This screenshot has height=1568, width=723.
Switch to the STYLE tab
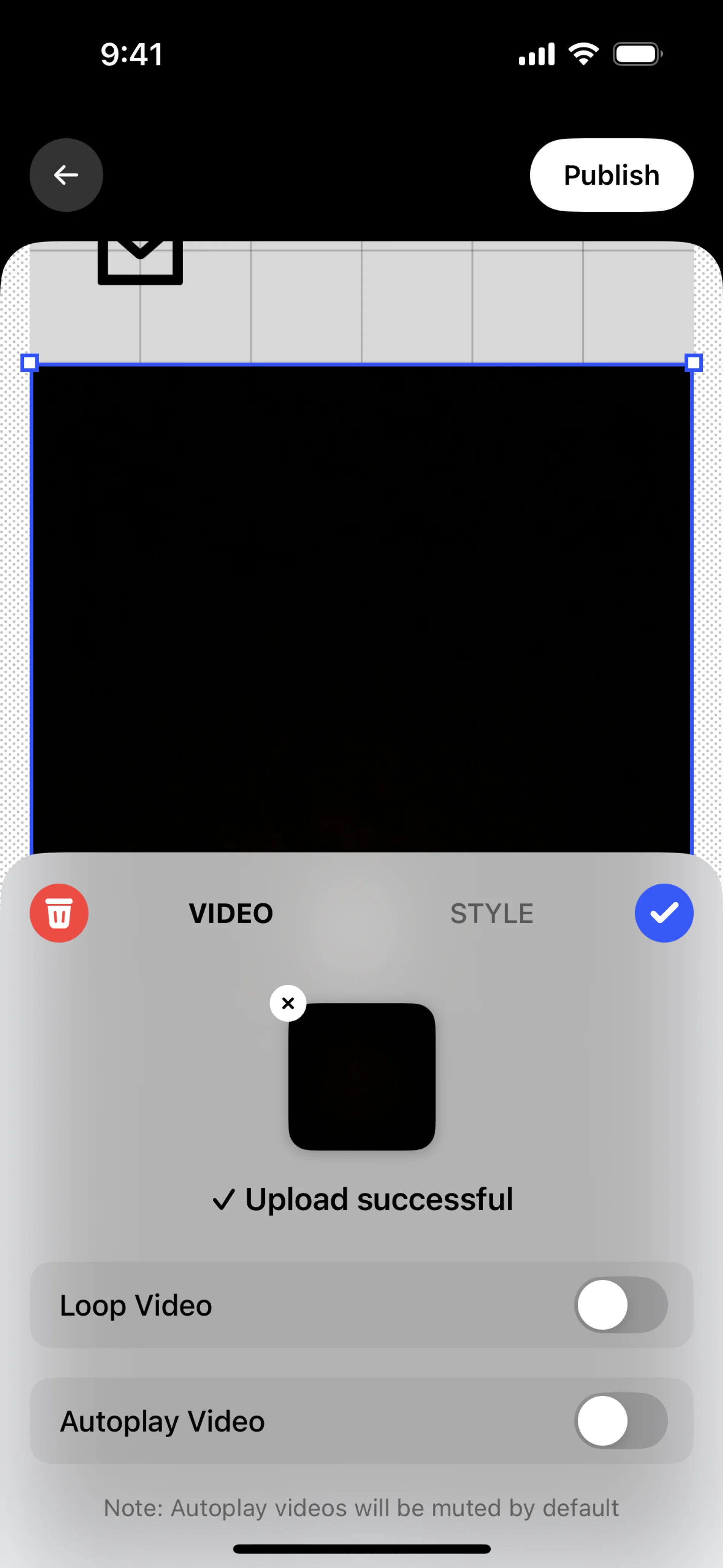tap(492, 914)
